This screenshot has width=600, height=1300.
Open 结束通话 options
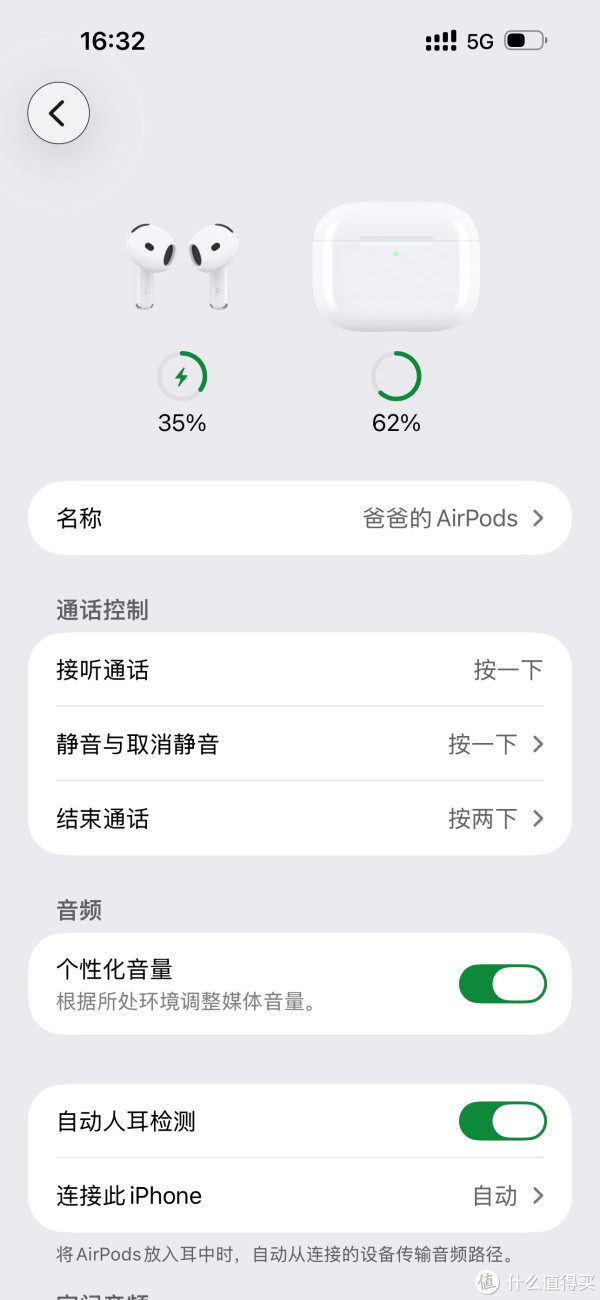tap(300, 819)
